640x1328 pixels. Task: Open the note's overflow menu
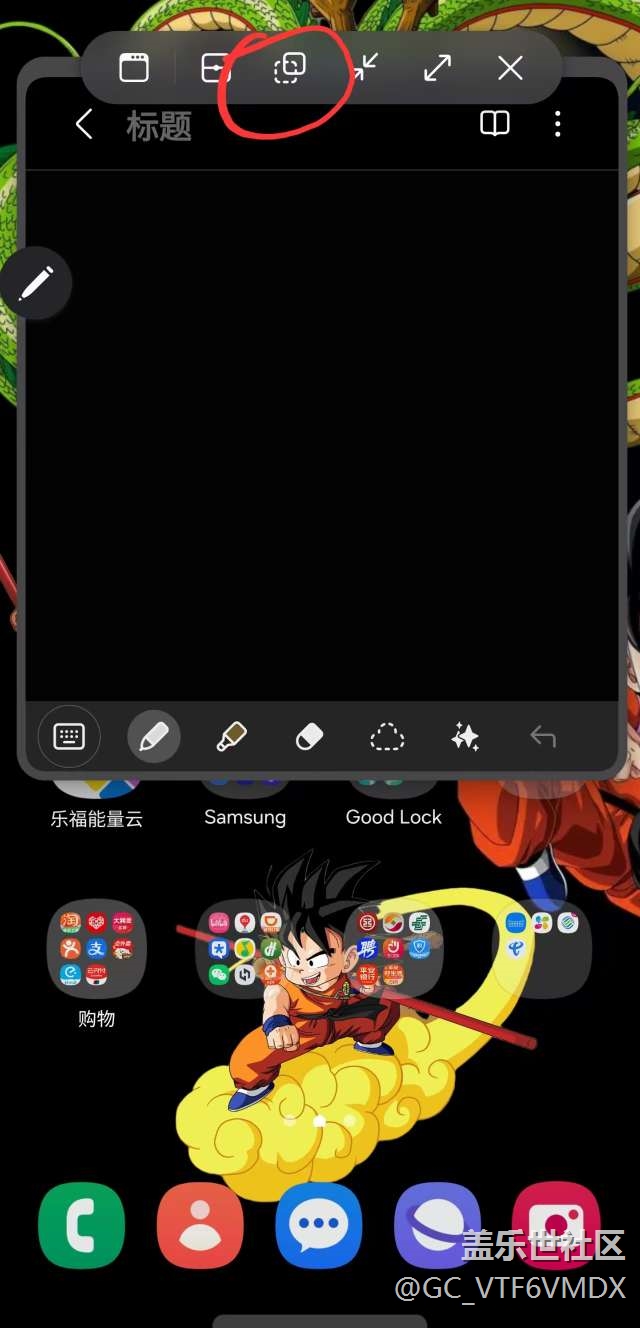557,124
